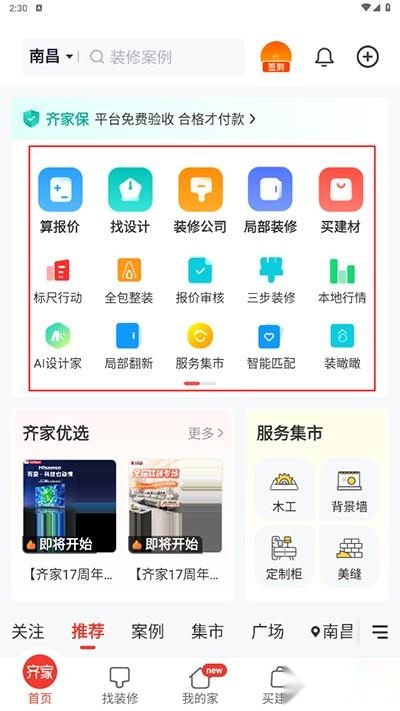Open the 签到 check-in icon

coord(276,57)
